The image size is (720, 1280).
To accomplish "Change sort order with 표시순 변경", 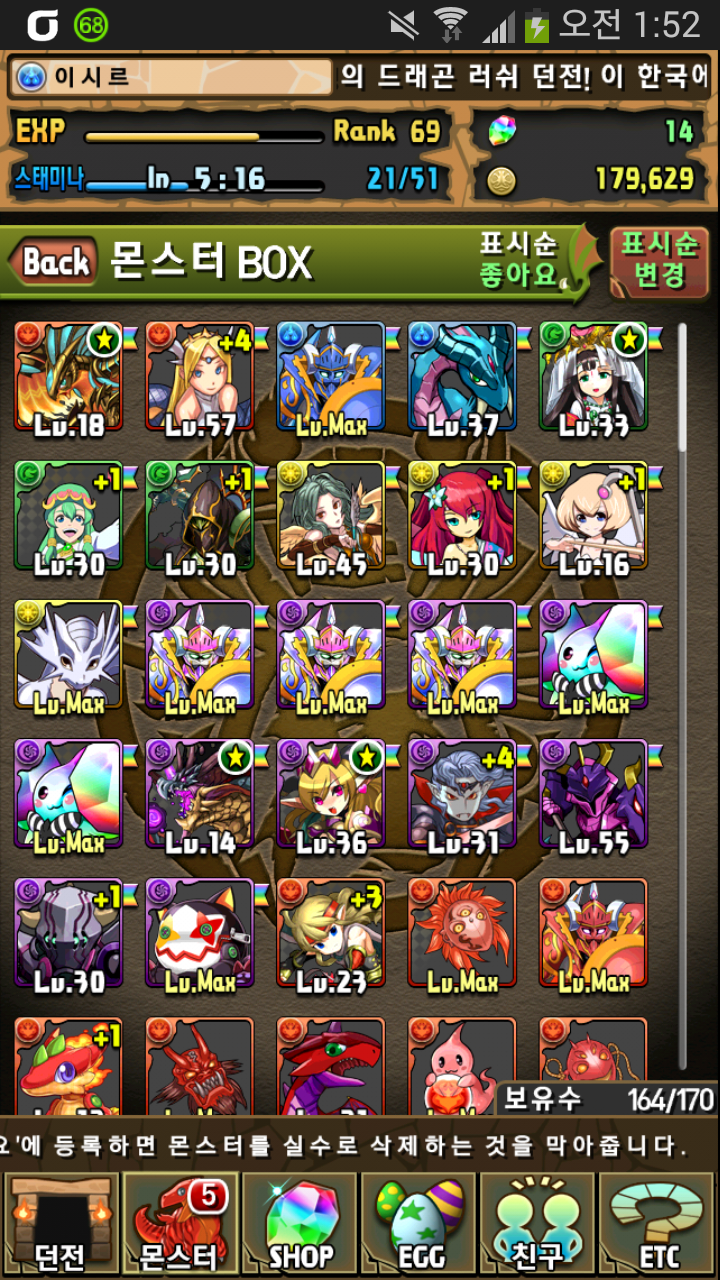I will pos(659,261).
